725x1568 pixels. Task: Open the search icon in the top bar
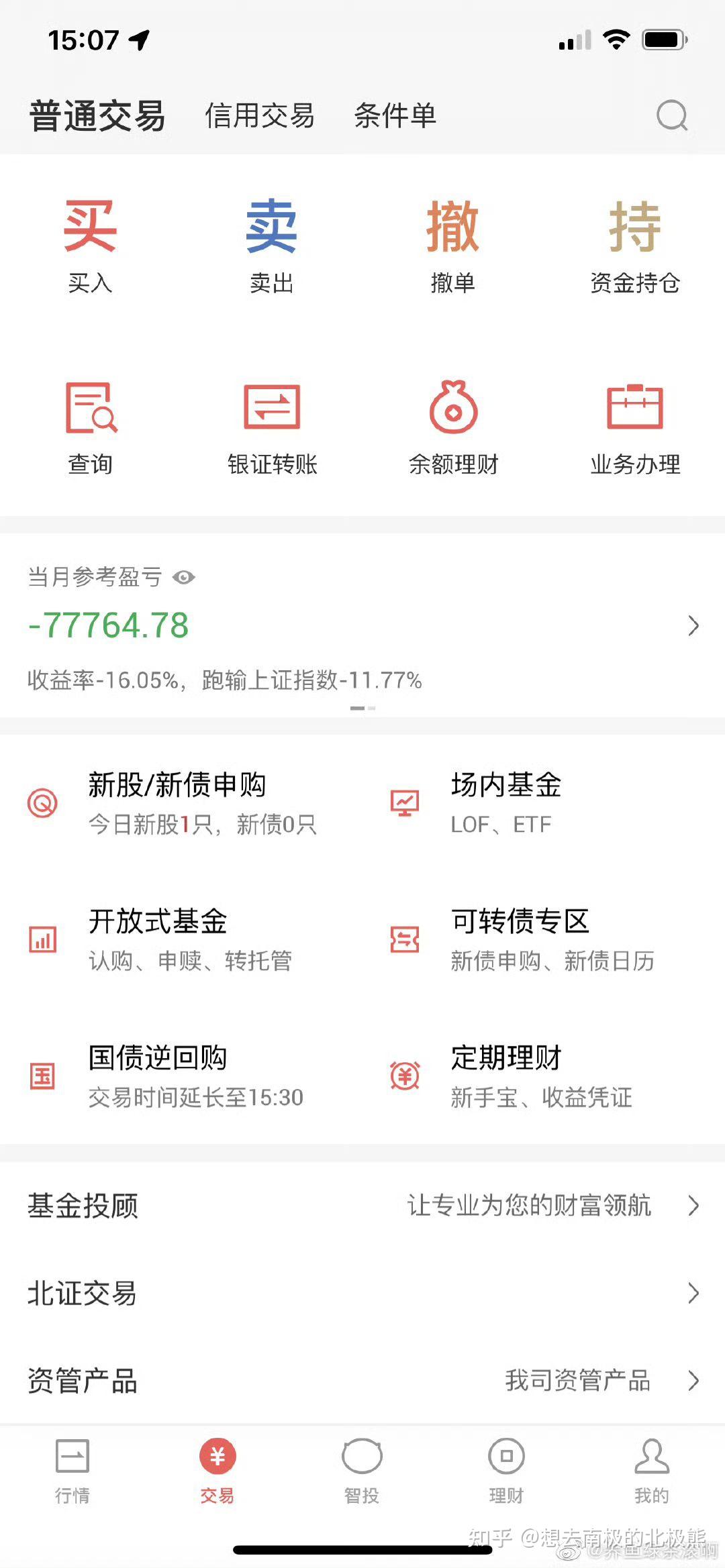[672, 115]
